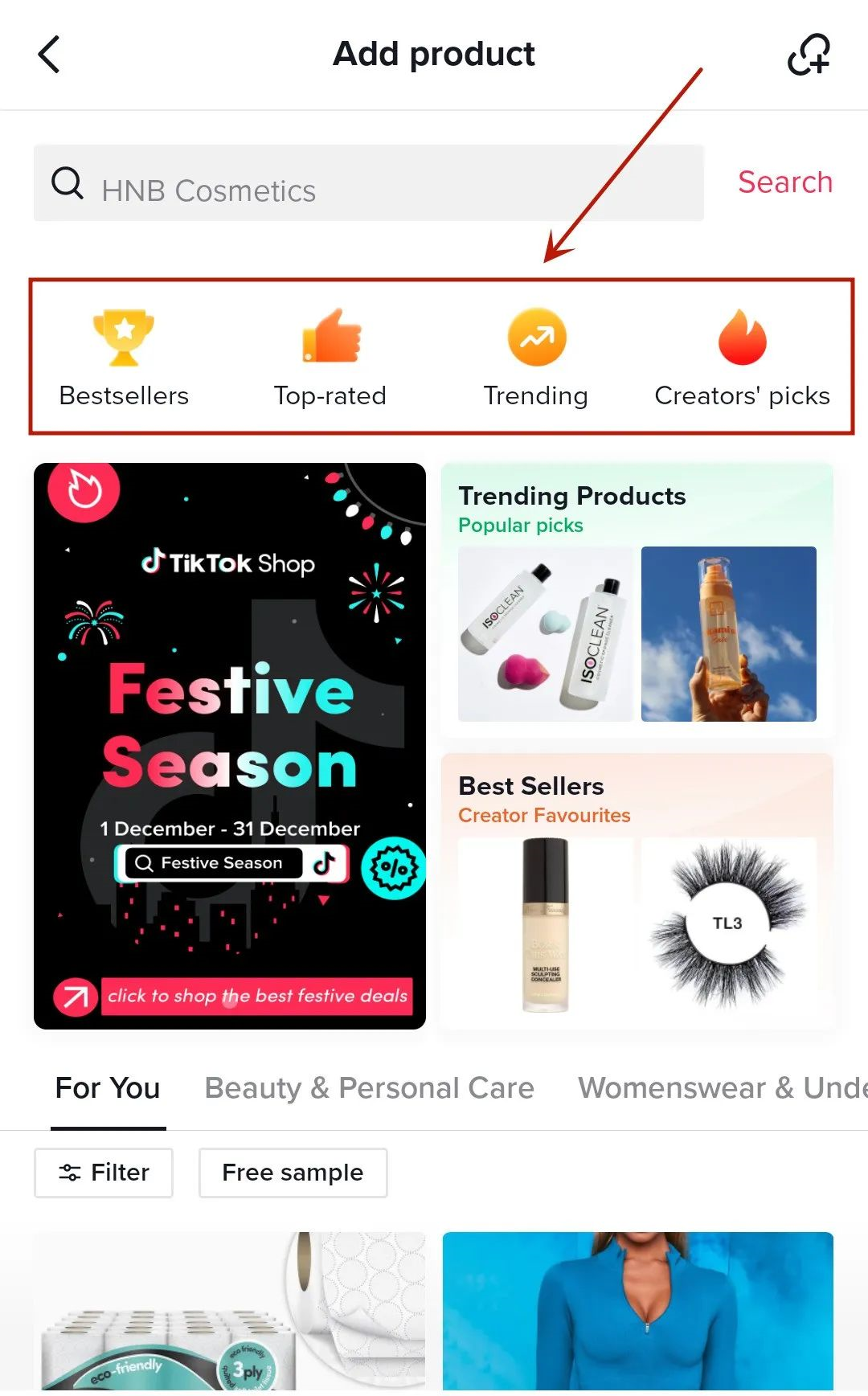
Task: Go back from Add product
Action: (50, 55)
